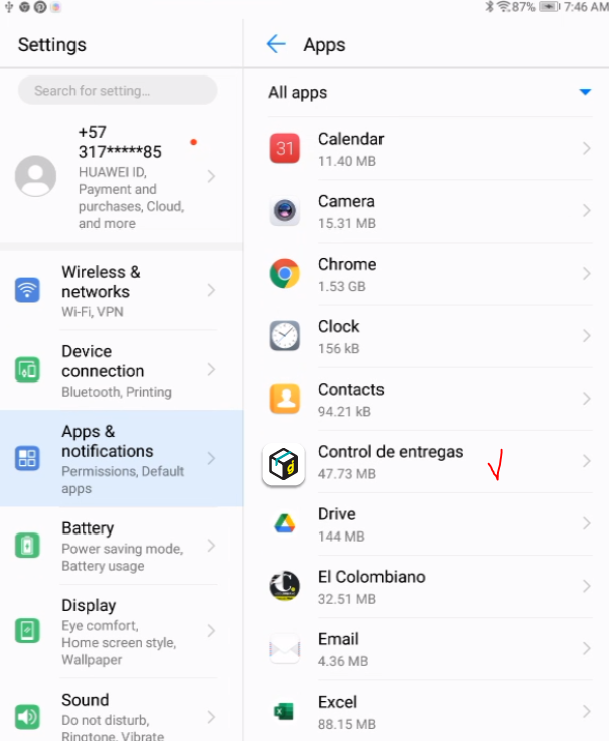The image size is (609, 742).
Task: Open Drive app info
Action: coord(430,524)
